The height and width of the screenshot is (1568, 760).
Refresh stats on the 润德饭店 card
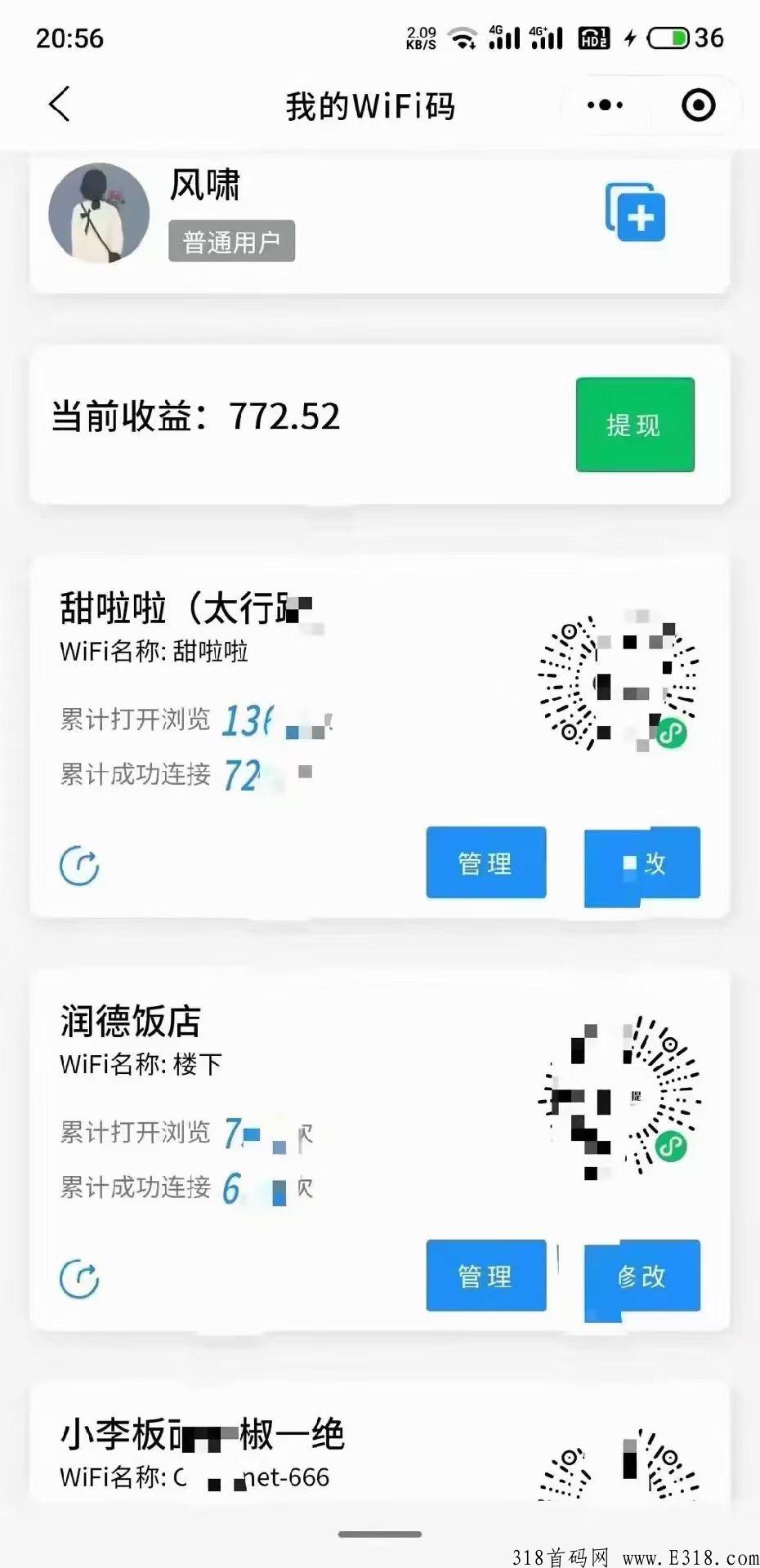[80, 1279]
